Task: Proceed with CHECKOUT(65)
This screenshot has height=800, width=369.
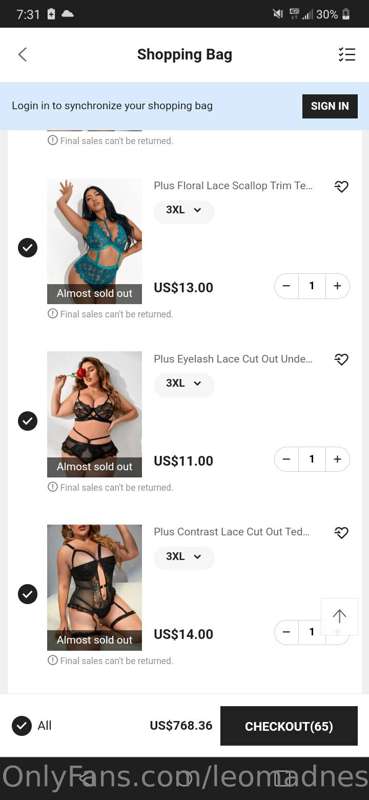Action: tap(289, 726)
